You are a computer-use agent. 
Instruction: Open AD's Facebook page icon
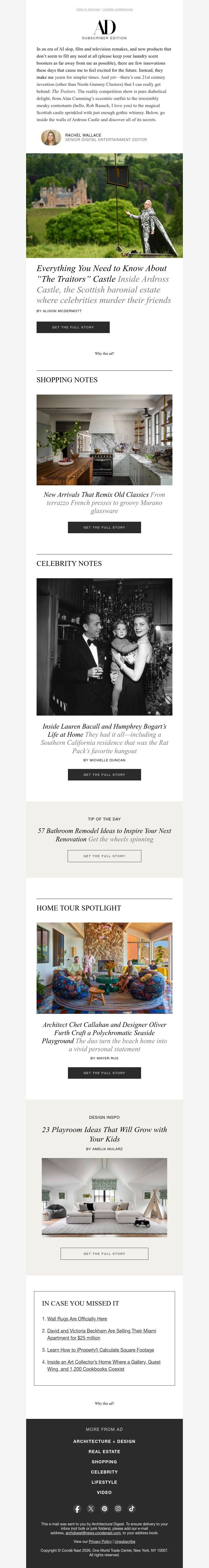[x=77, y=1508]
